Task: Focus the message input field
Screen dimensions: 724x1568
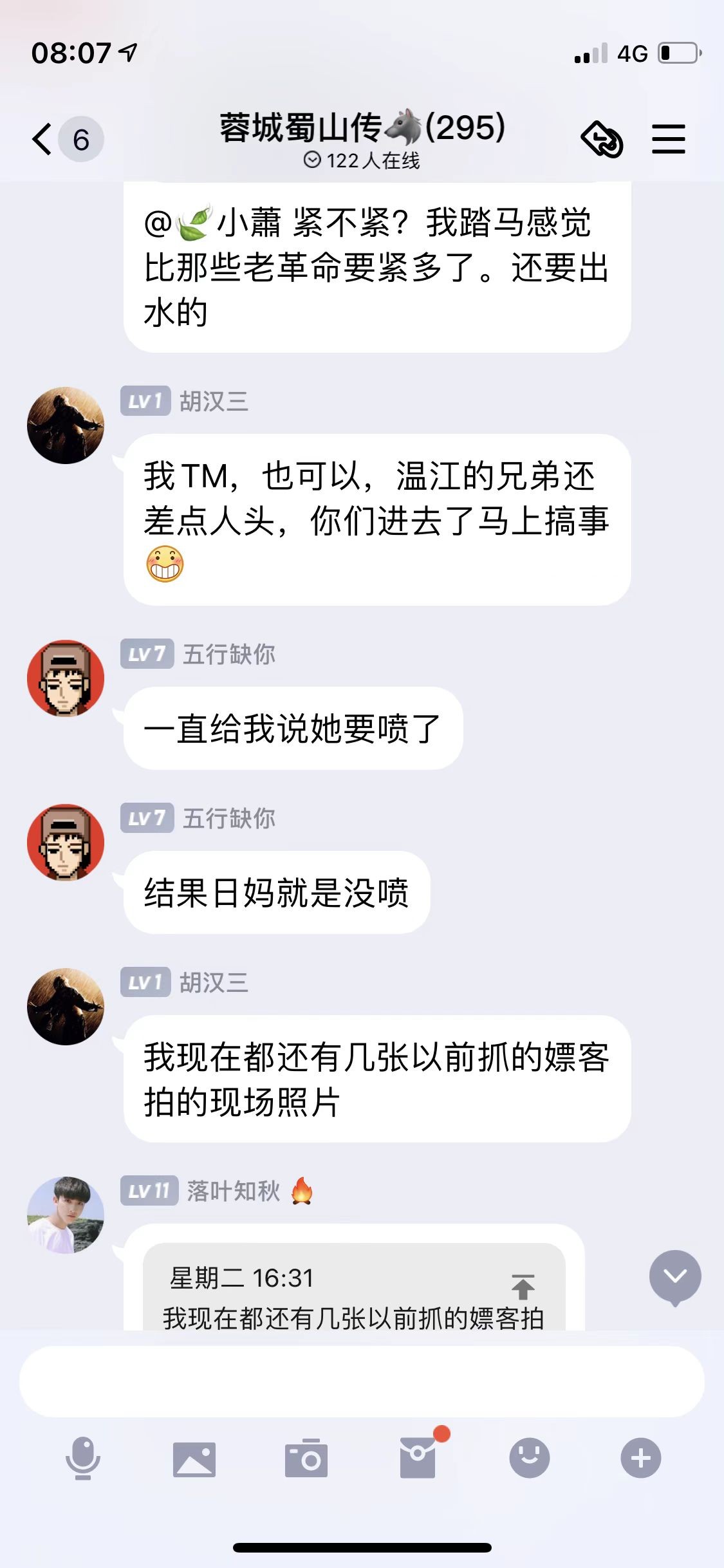Action: [362, 1381]
